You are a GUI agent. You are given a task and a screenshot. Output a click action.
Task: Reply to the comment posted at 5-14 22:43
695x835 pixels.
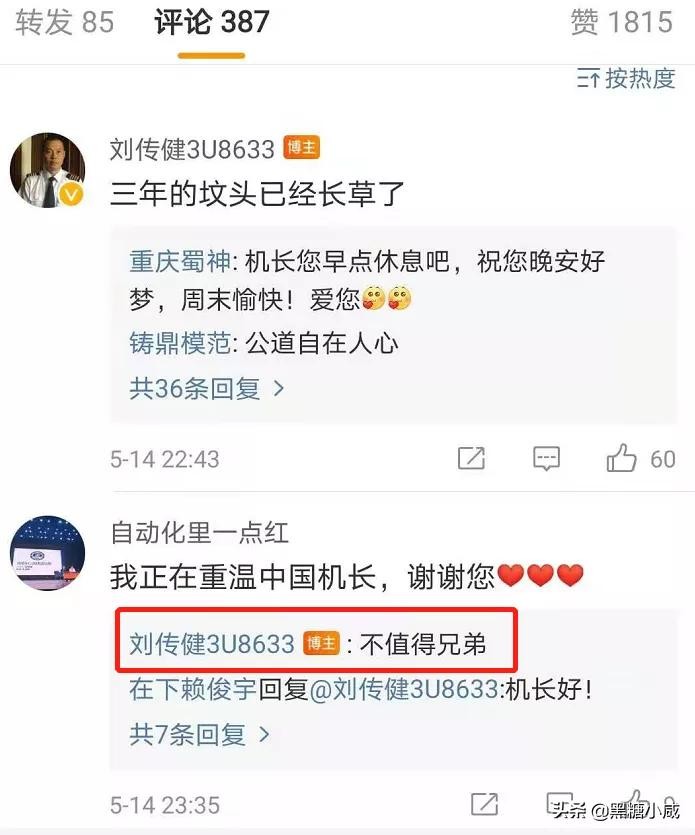(x=546, y=459)
